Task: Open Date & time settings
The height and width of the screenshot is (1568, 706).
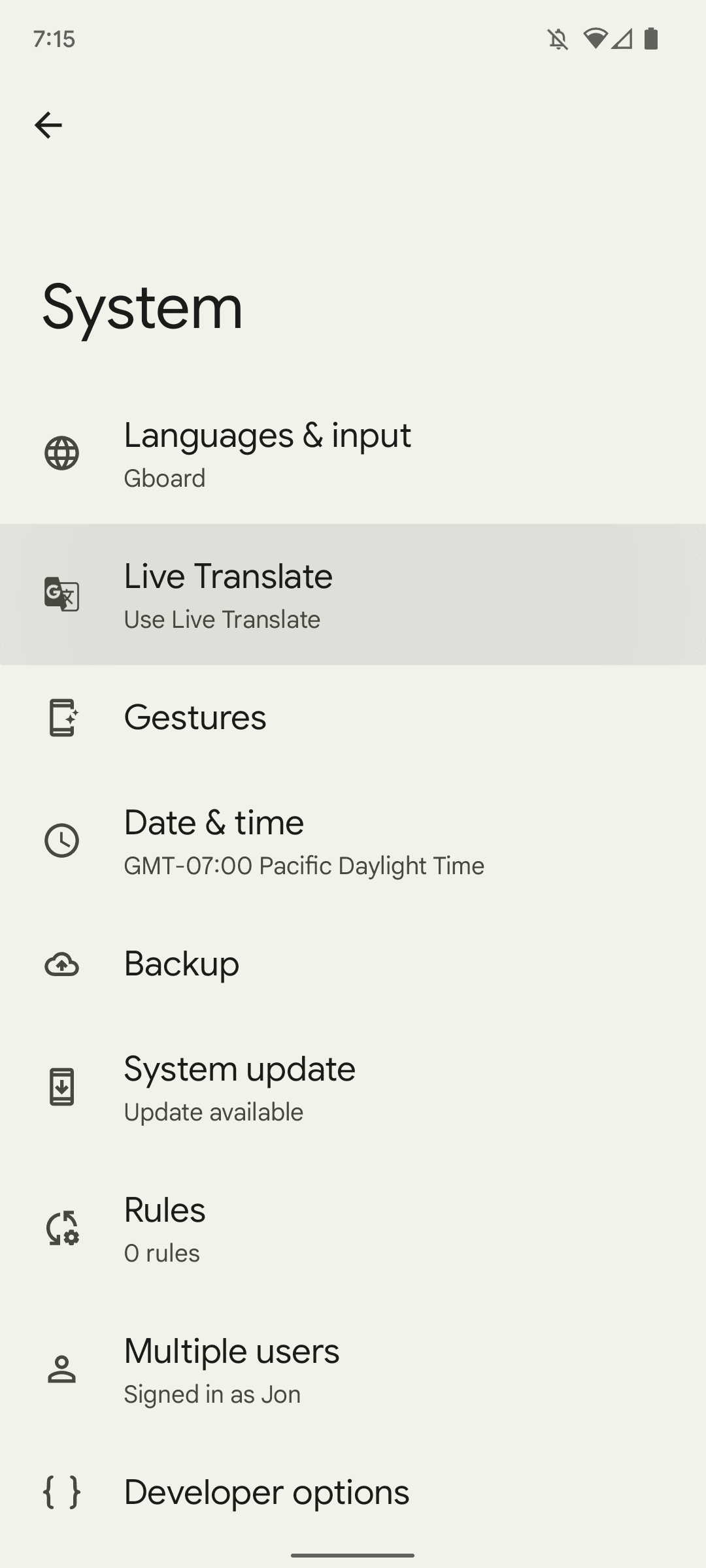Action: click(353, 841)
